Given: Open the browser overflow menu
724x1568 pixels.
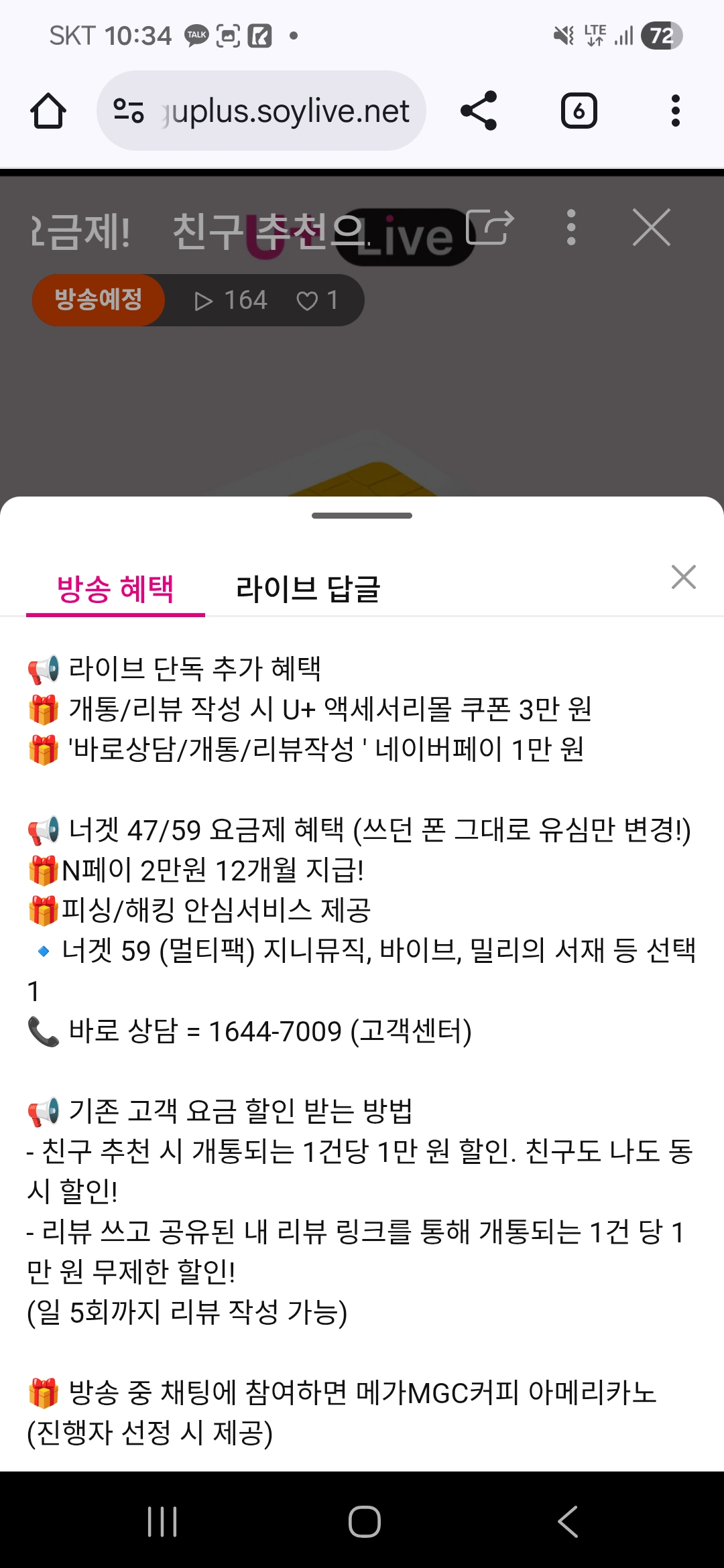Looking at the screenshot, I should click(675, 111).
